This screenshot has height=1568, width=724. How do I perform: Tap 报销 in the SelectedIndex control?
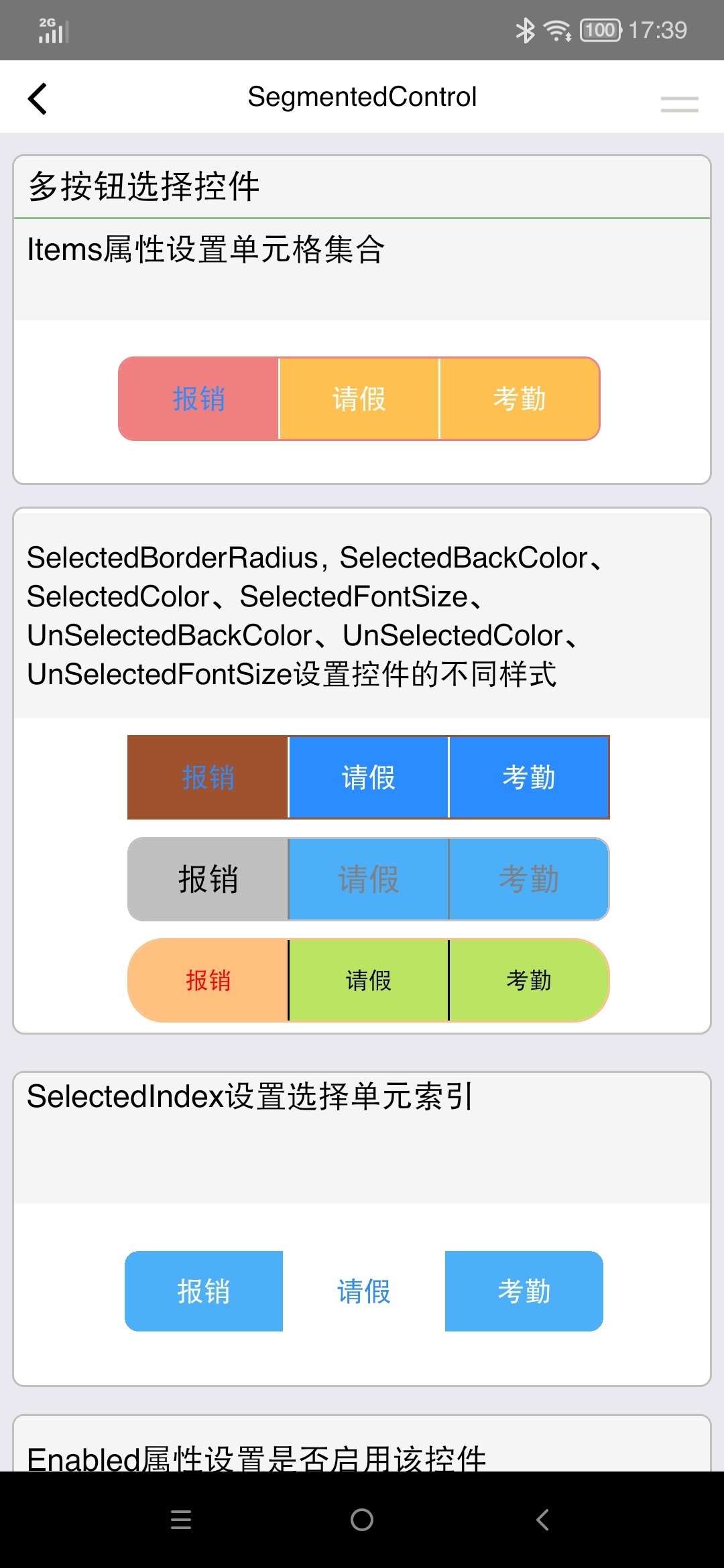pyautogui.click(x=204, y=1291)
